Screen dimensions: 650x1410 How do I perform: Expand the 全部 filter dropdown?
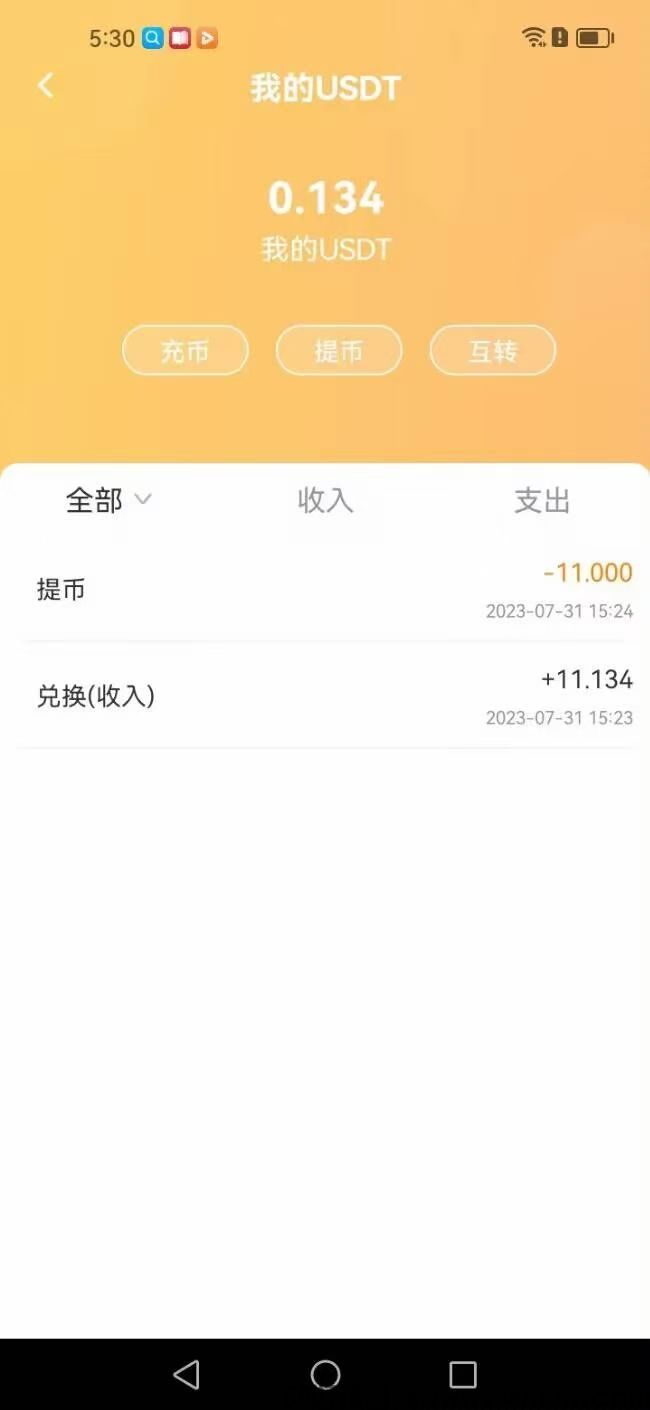pos(108,500)
